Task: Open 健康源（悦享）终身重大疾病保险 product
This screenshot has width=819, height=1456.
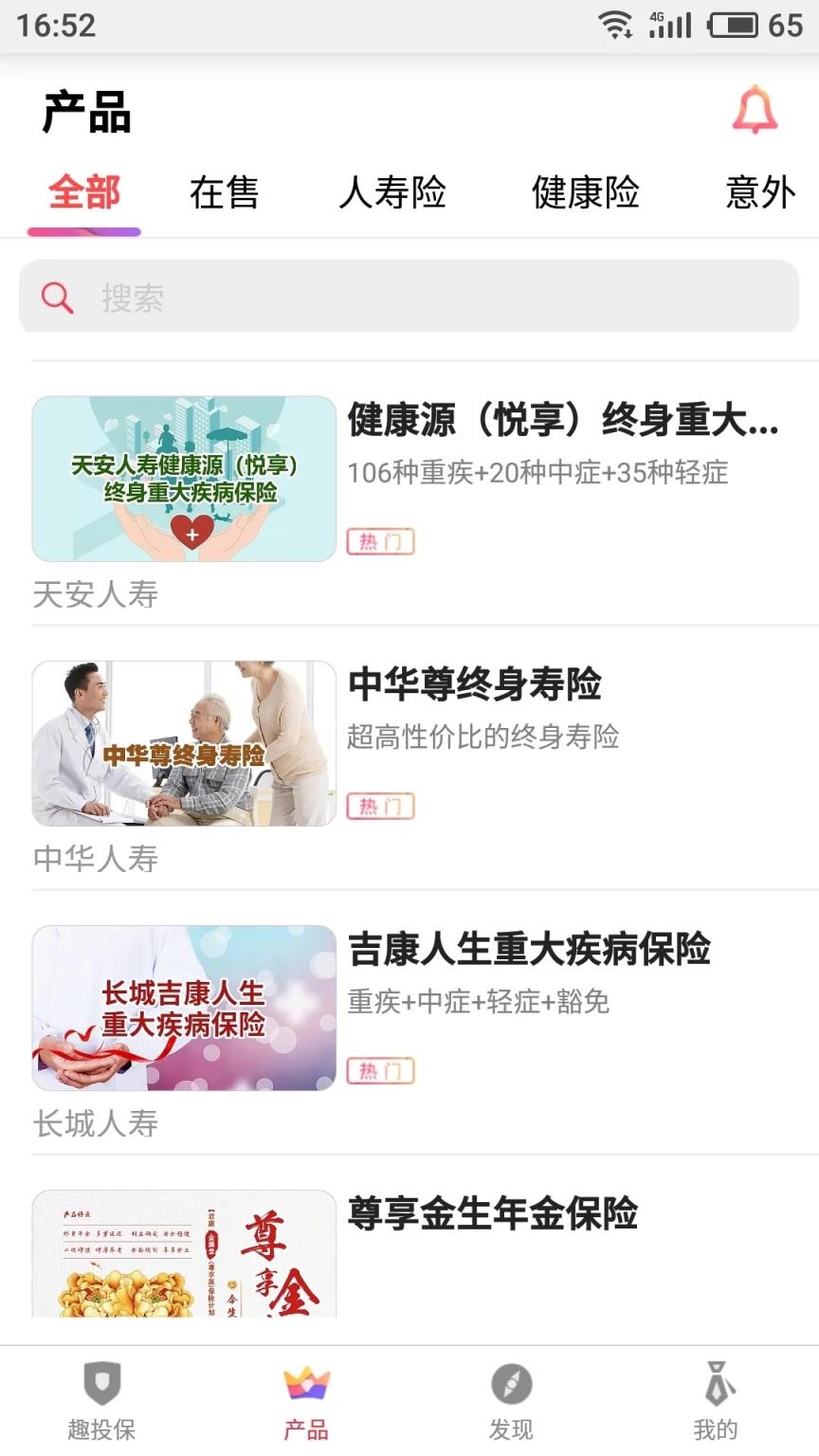Action: click(562, 424)
